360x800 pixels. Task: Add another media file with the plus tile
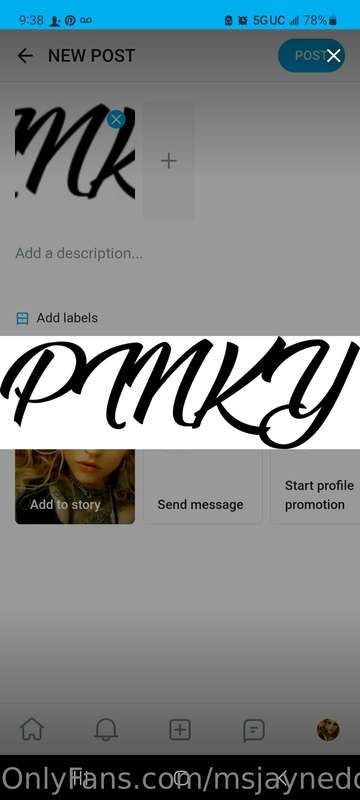click(168, 161)
